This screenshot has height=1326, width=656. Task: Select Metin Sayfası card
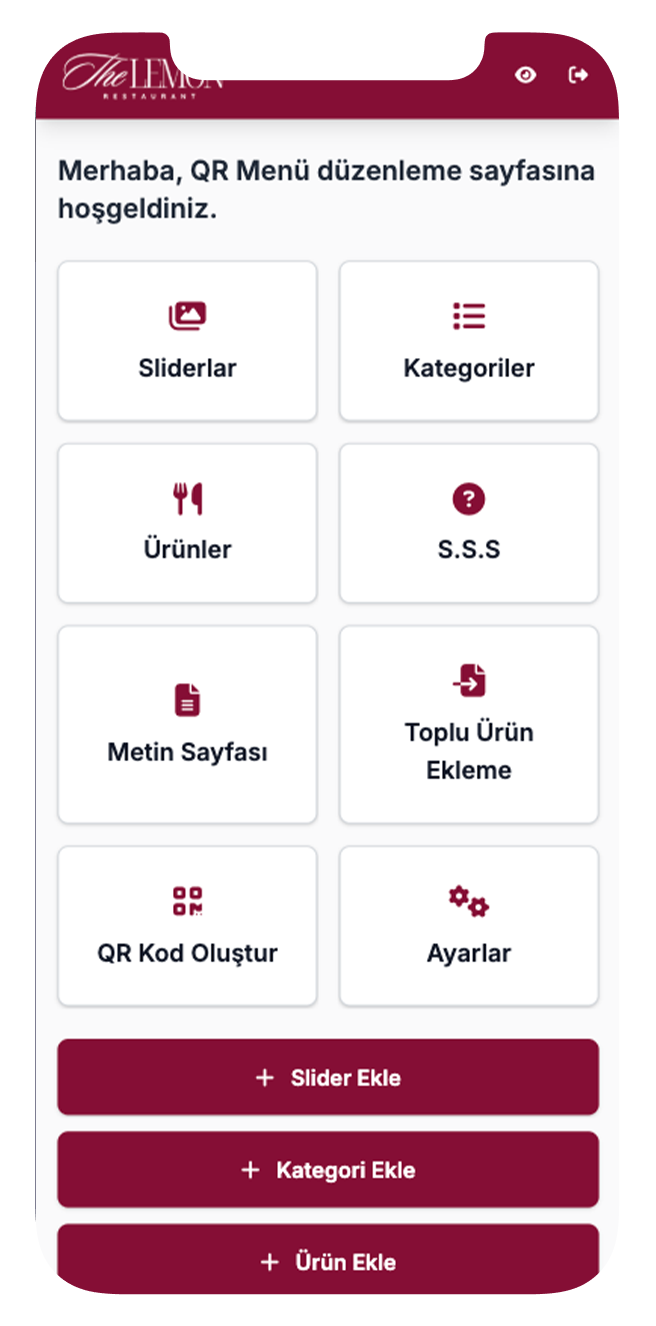point(187,724)
